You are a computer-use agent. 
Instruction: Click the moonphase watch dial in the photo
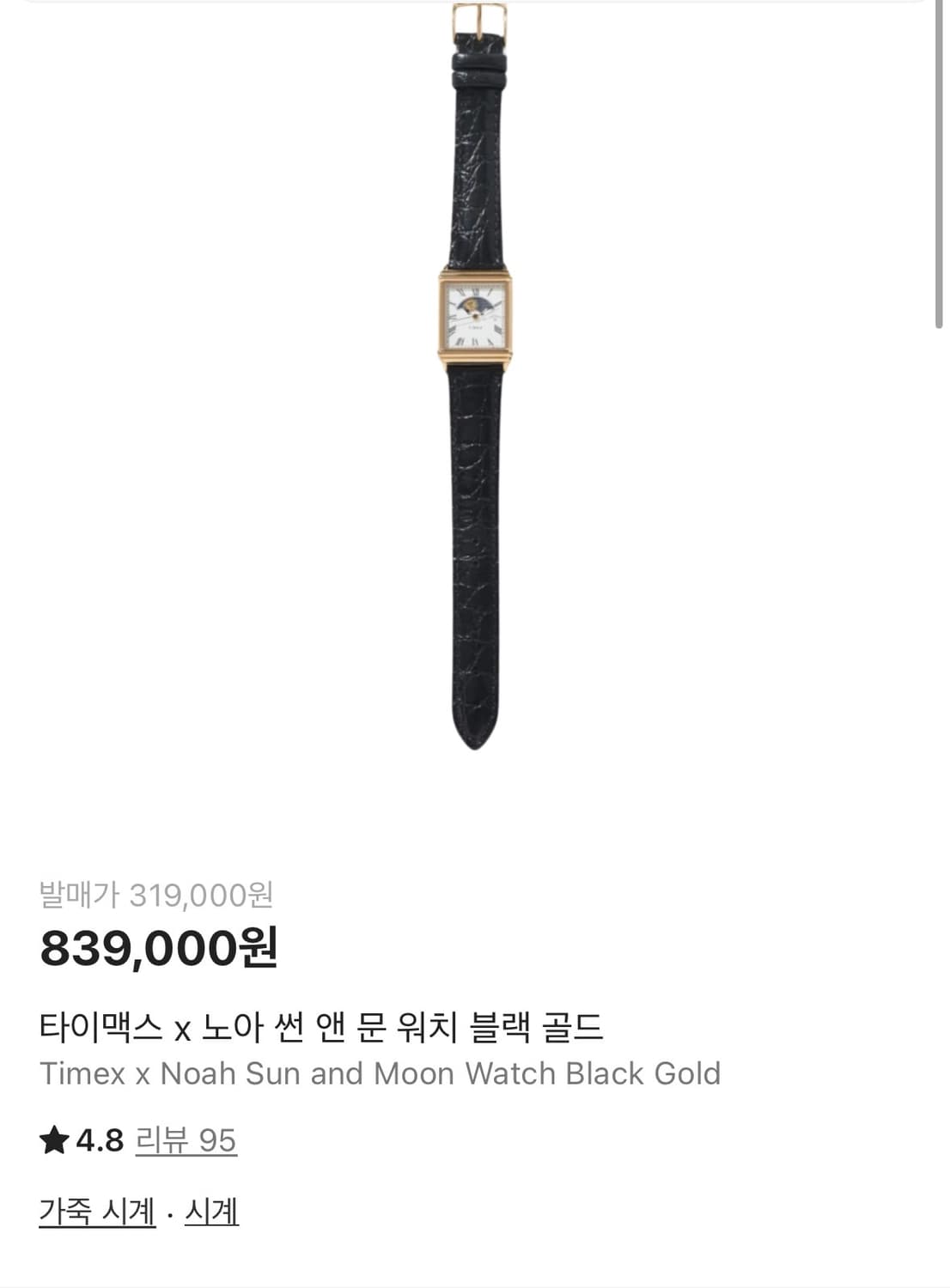click(473, 314)
